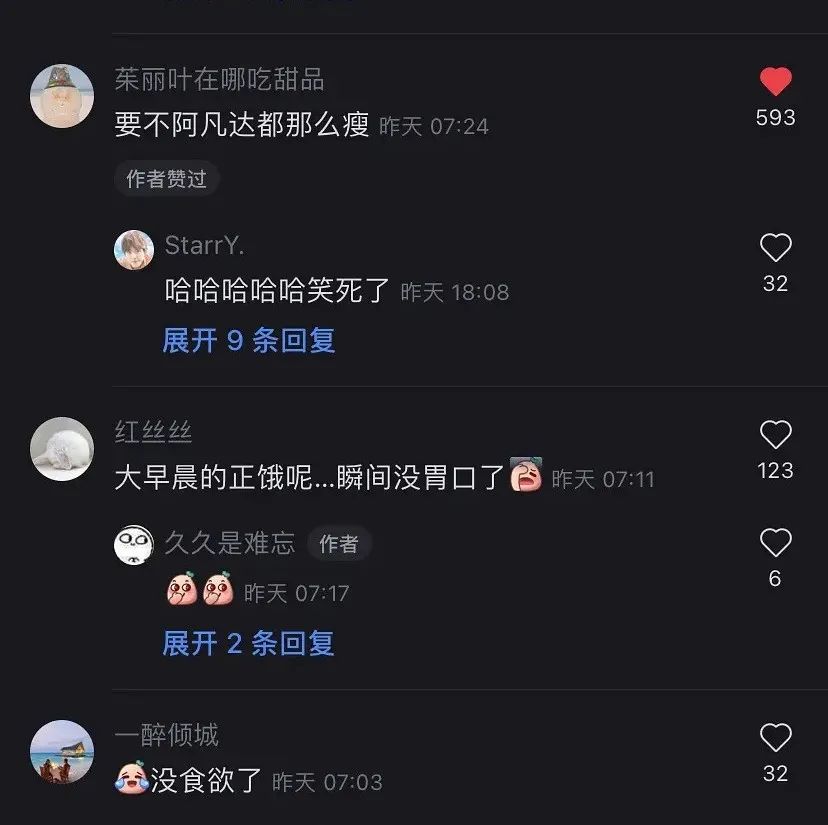Like StarrY.'s reply 哈哈哈哈哈笑死了
Image resolution: width=828 pixels, height=825 pixels.
coord(775,248)
